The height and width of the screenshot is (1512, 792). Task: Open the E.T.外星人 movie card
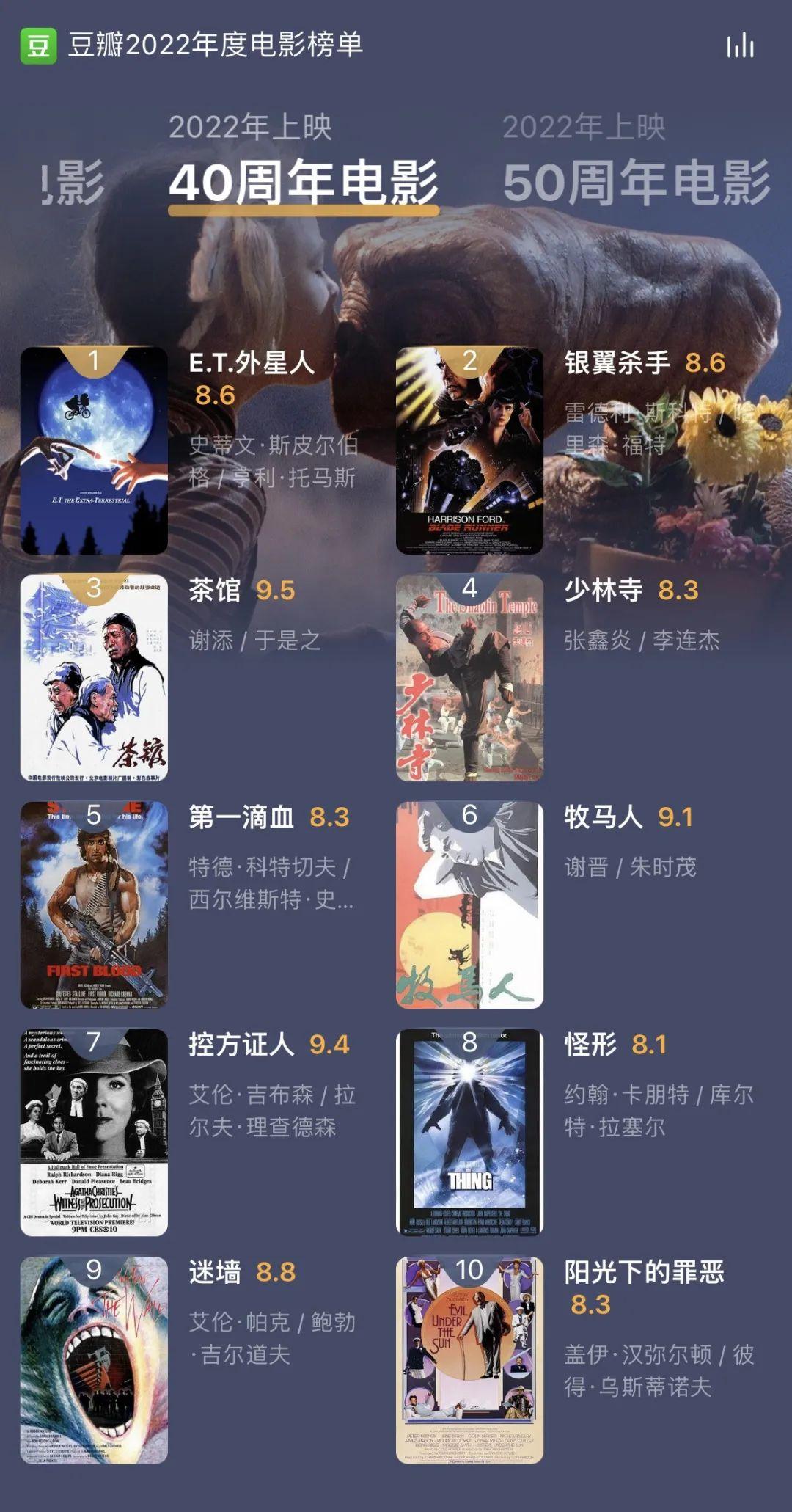pyautogui.click(x=94, y=450)
